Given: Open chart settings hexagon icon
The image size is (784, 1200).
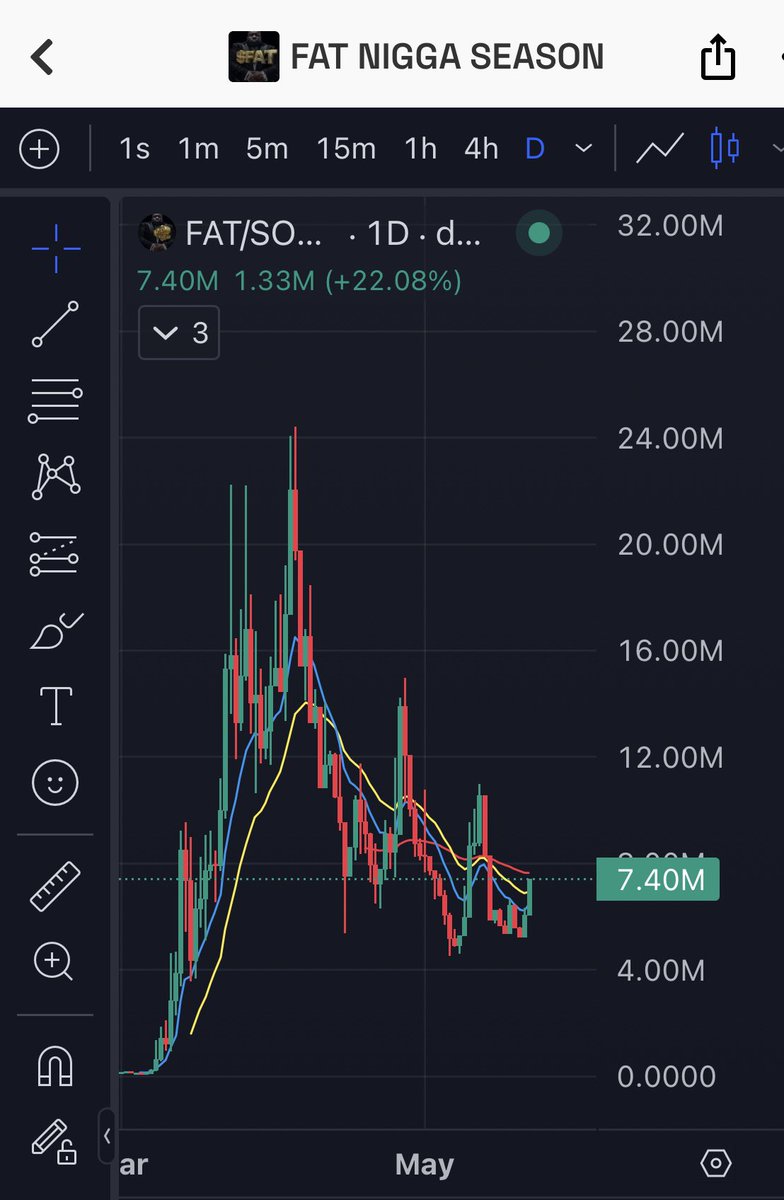Looking at the screenshot, I should [716, 1163].
